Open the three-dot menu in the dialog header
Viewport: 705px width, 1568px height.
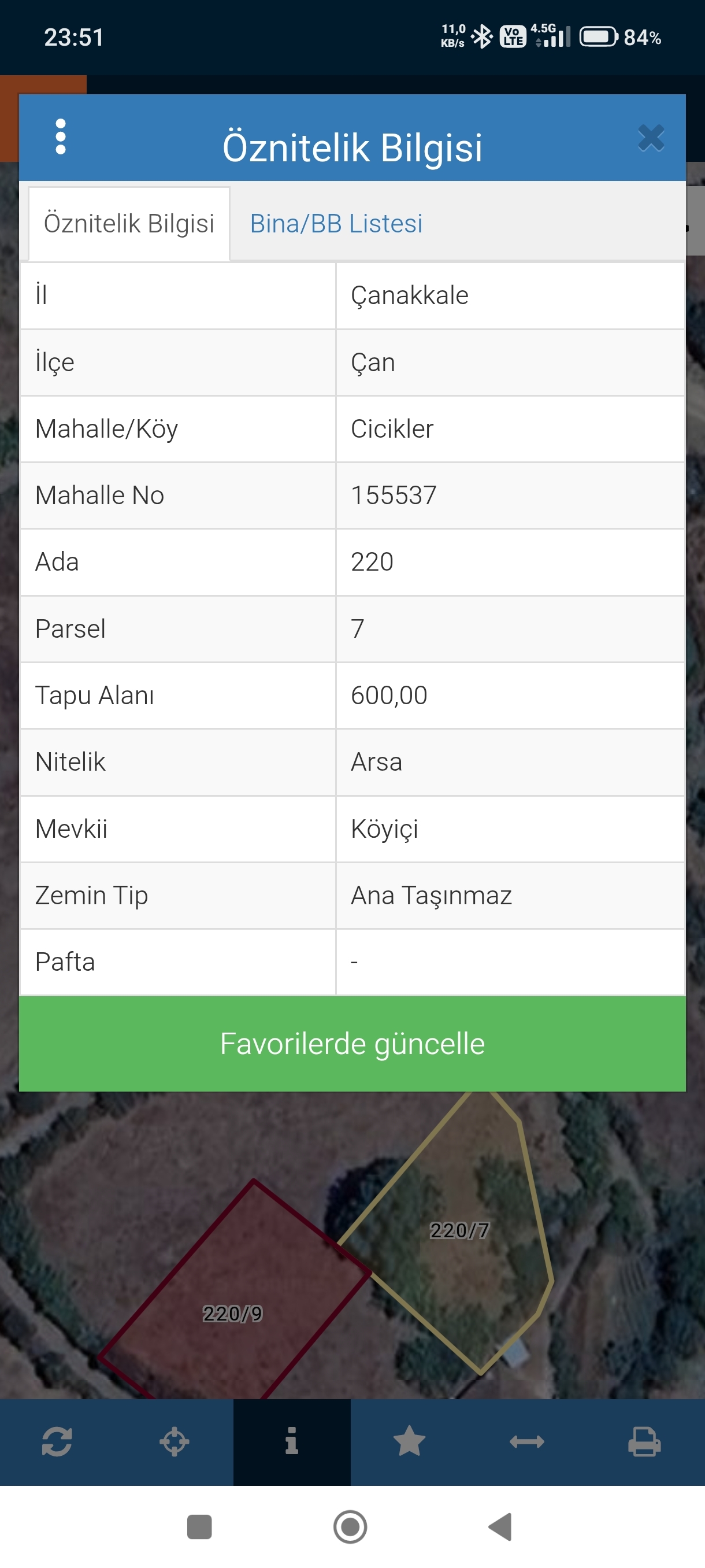click(x=60, y=136)
